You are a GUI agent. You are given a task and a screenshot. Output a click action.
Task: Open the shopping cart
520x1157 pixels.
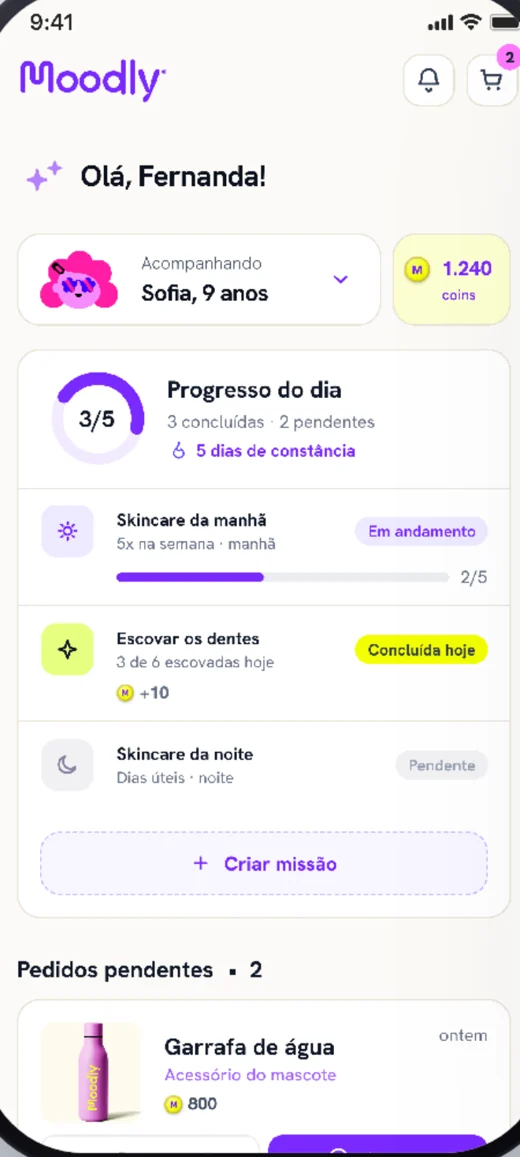point(492,79)
